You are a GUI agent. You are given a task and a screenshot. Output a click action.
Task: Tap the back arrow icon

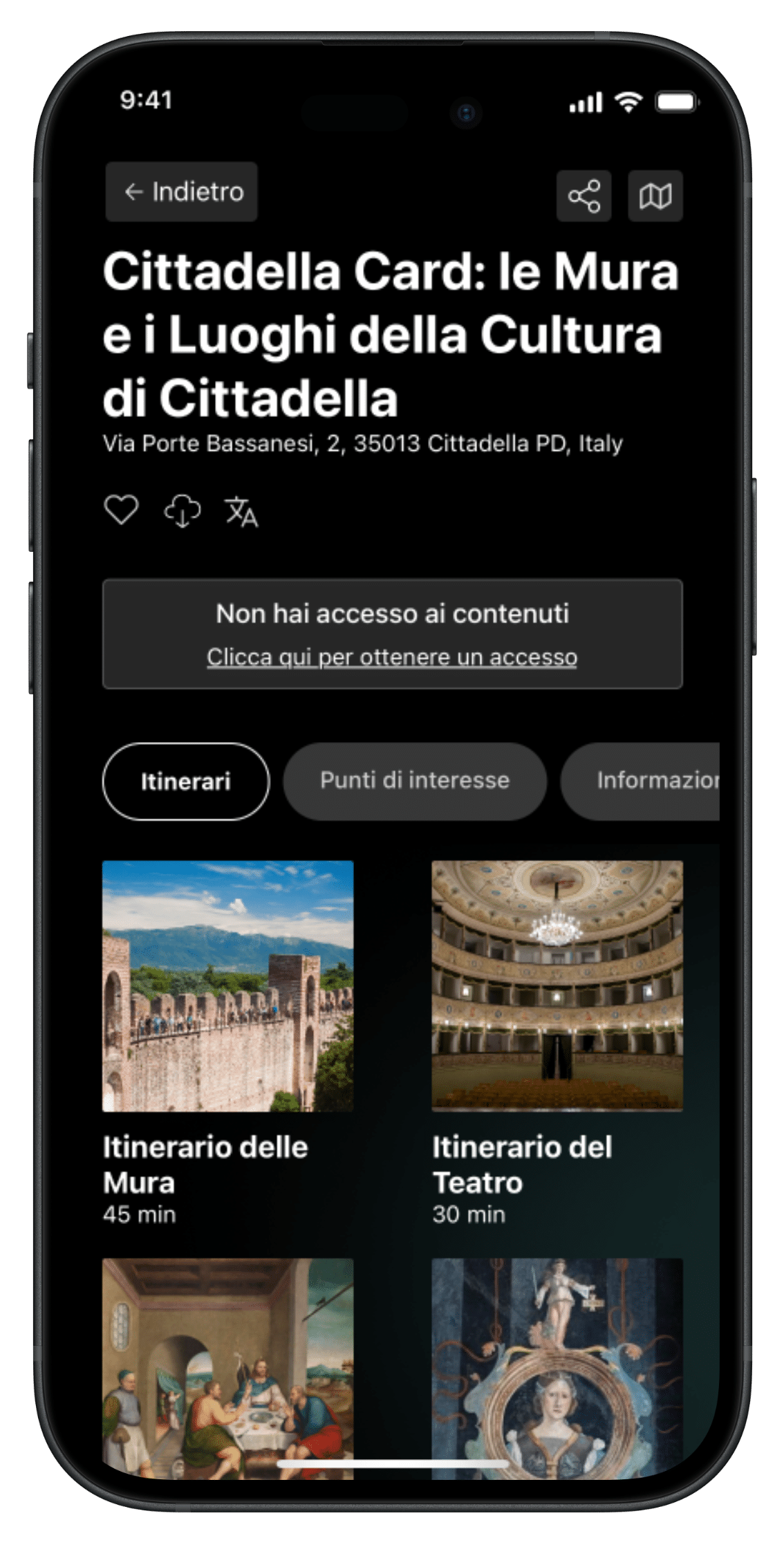coord(133,192)
